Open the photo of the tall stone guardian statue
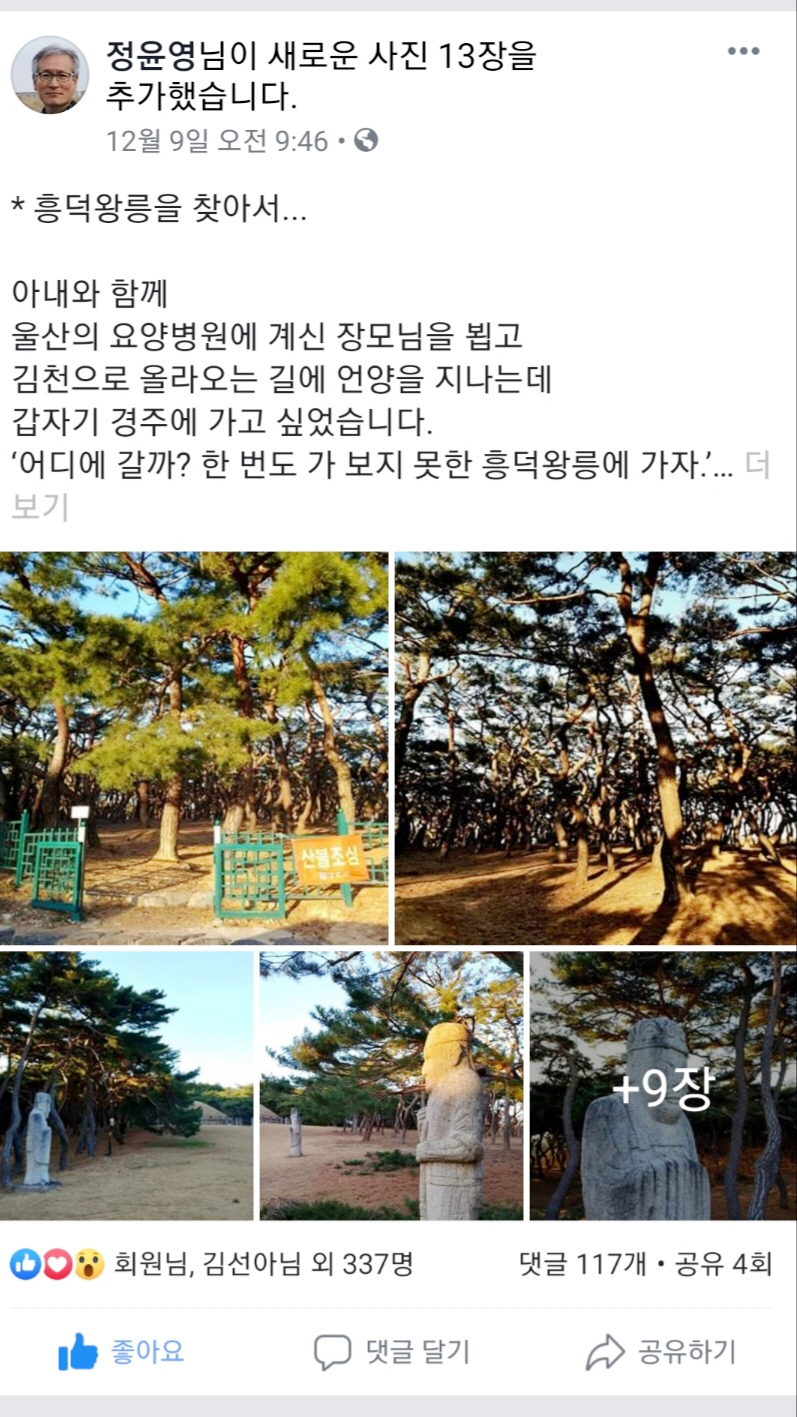Image resolution: width=797 pixels, height=1417 pixels. pos(391,1086)
